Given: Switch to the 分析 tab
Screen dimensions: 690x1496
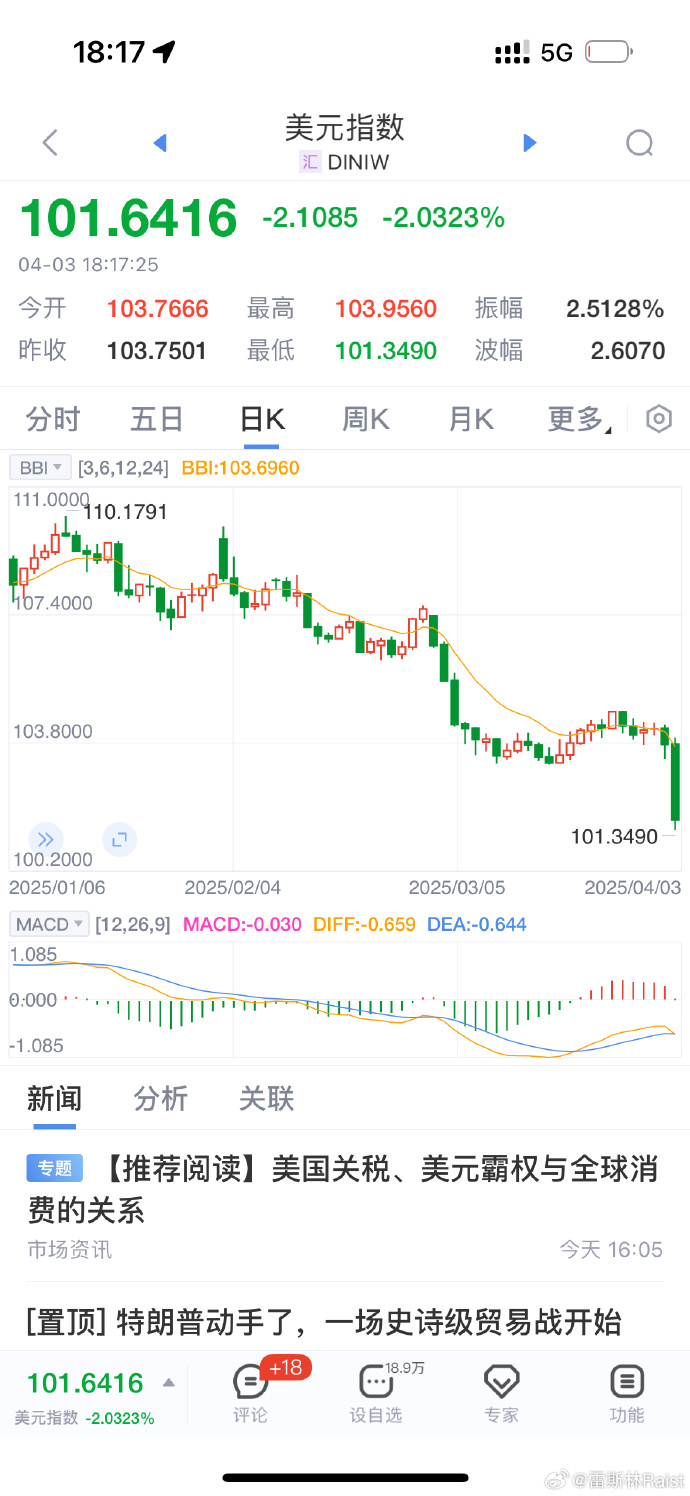Looking at the screenshot, I should (x=161, y=1098).
